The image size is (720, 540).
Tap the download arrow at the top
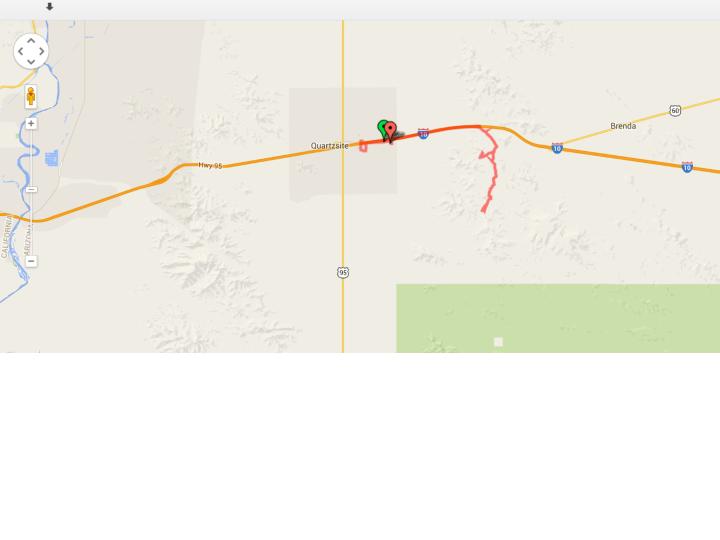click(x=49, y=7)
